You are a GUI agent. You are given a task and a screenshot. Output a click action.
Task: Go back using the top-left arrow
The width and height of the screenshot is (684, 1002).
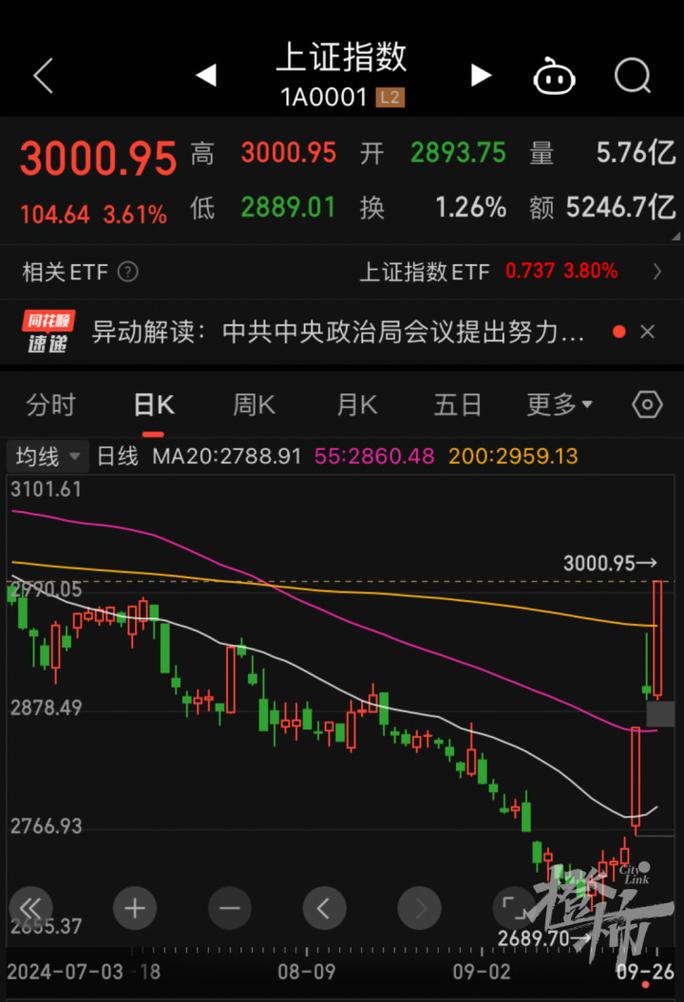pos(43,75)
